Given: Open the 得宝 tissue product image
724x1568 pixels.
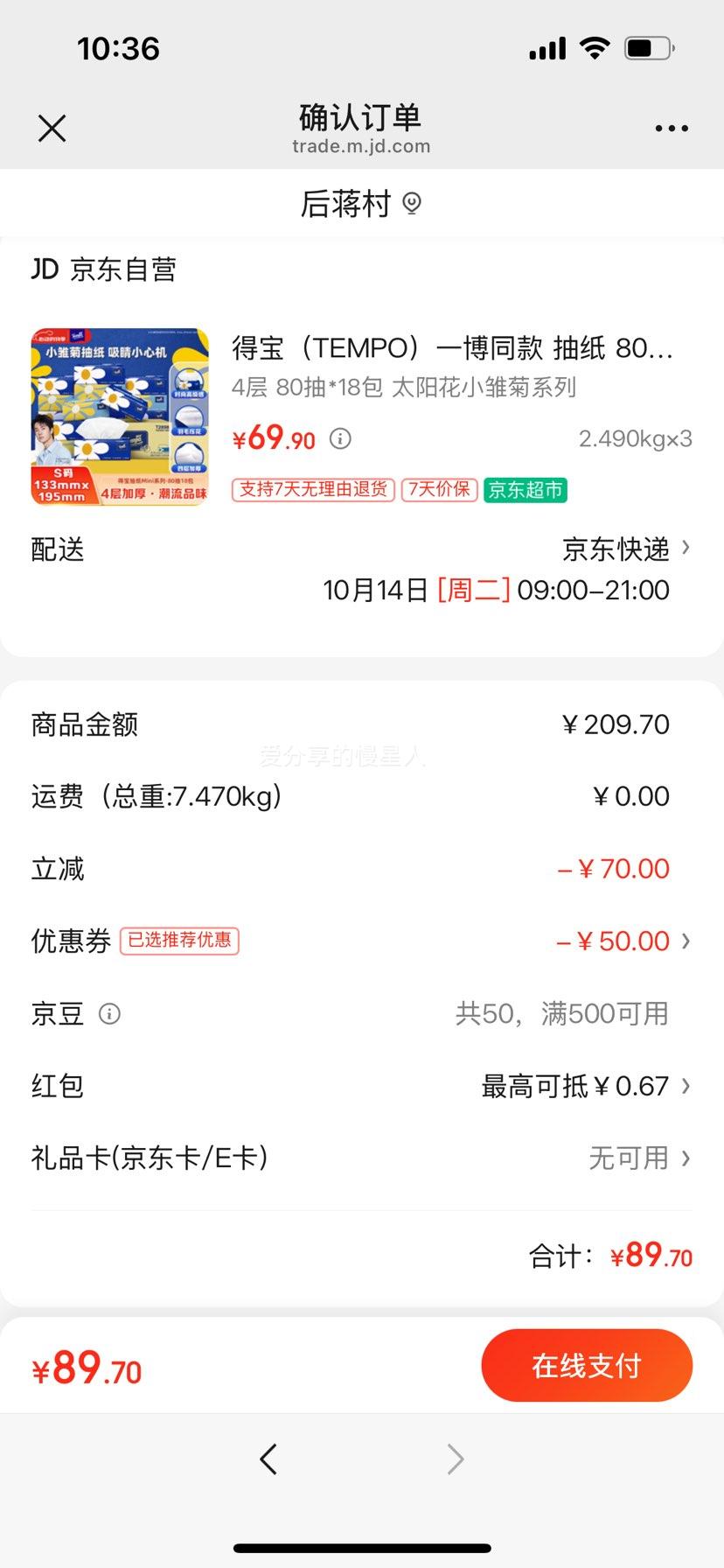Looking at the screenshot, I should [x=120, y=416].
